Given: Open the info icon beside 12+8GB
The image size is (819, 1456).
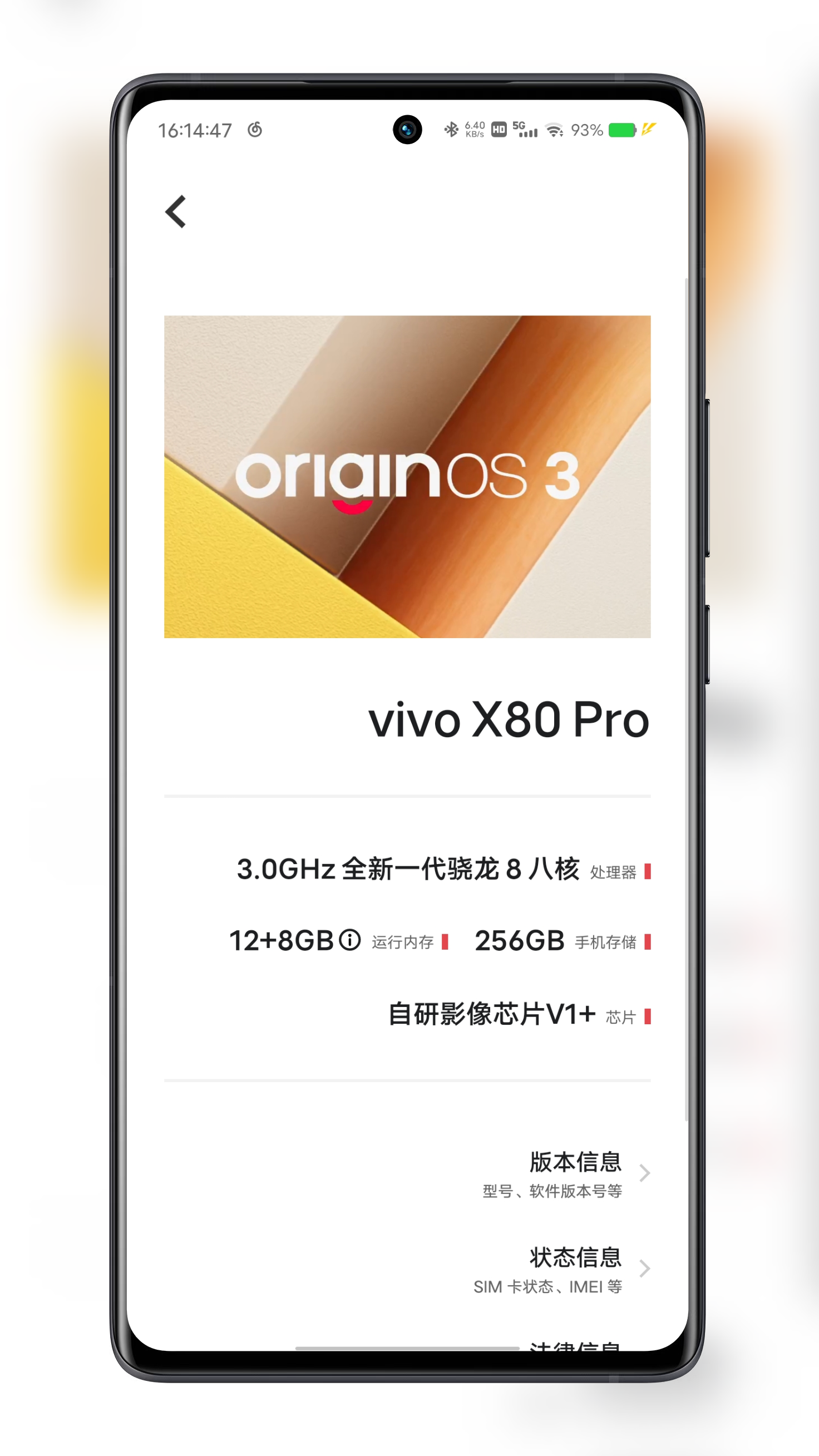Looking at the screenshot, I should pos(350,940).
